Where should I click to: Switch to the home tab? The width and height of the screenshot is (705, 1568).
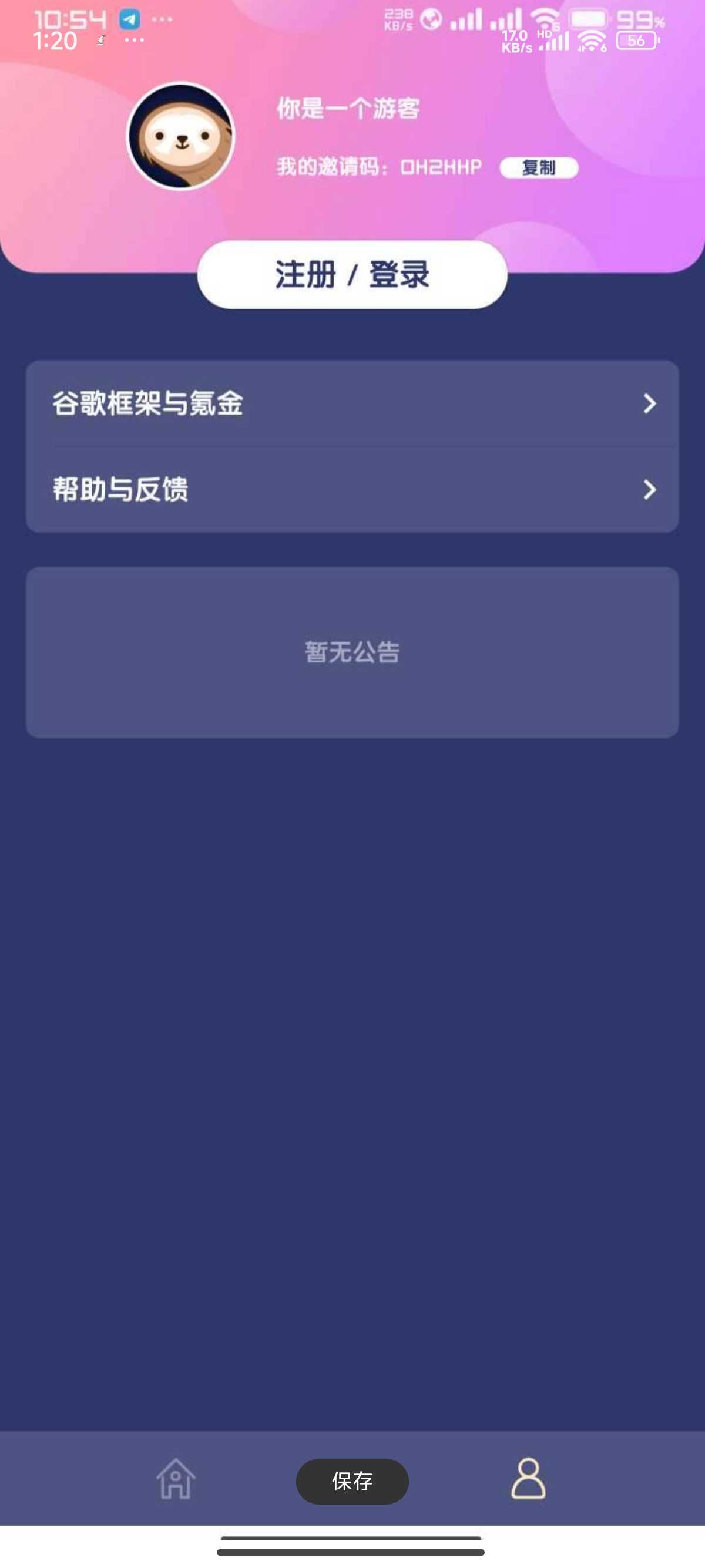tap(176, 1479)
